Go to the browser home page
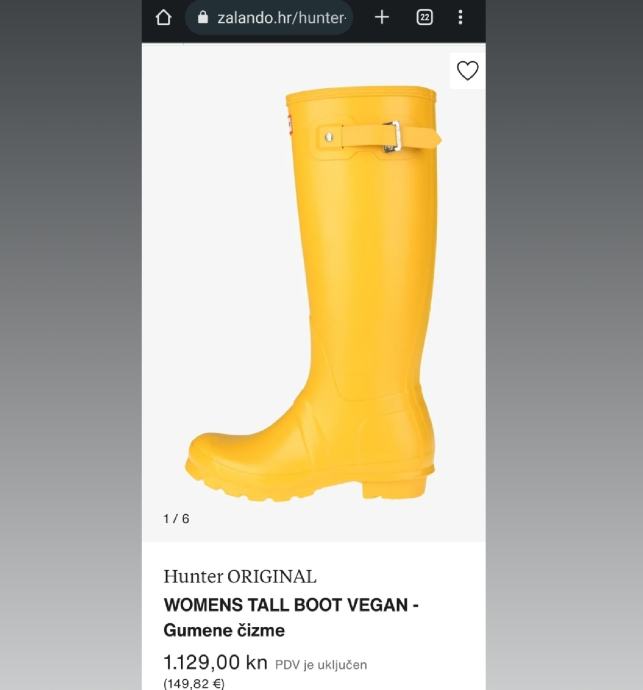 click(164, 17)
